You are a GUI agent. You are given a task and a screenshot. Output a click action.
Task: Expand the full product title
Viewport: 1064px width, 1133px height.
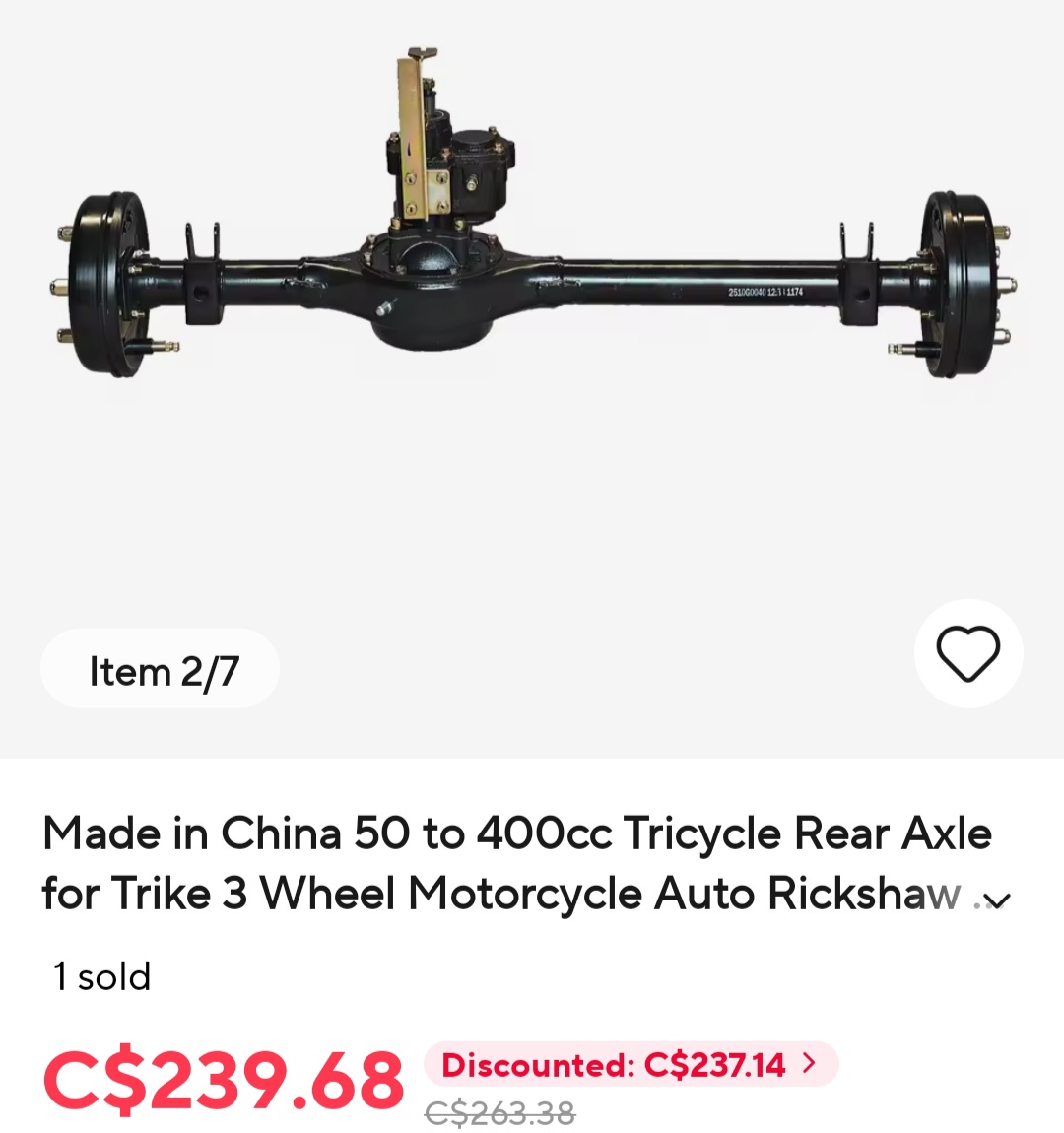pyautogui.click(x=997, y=900)
